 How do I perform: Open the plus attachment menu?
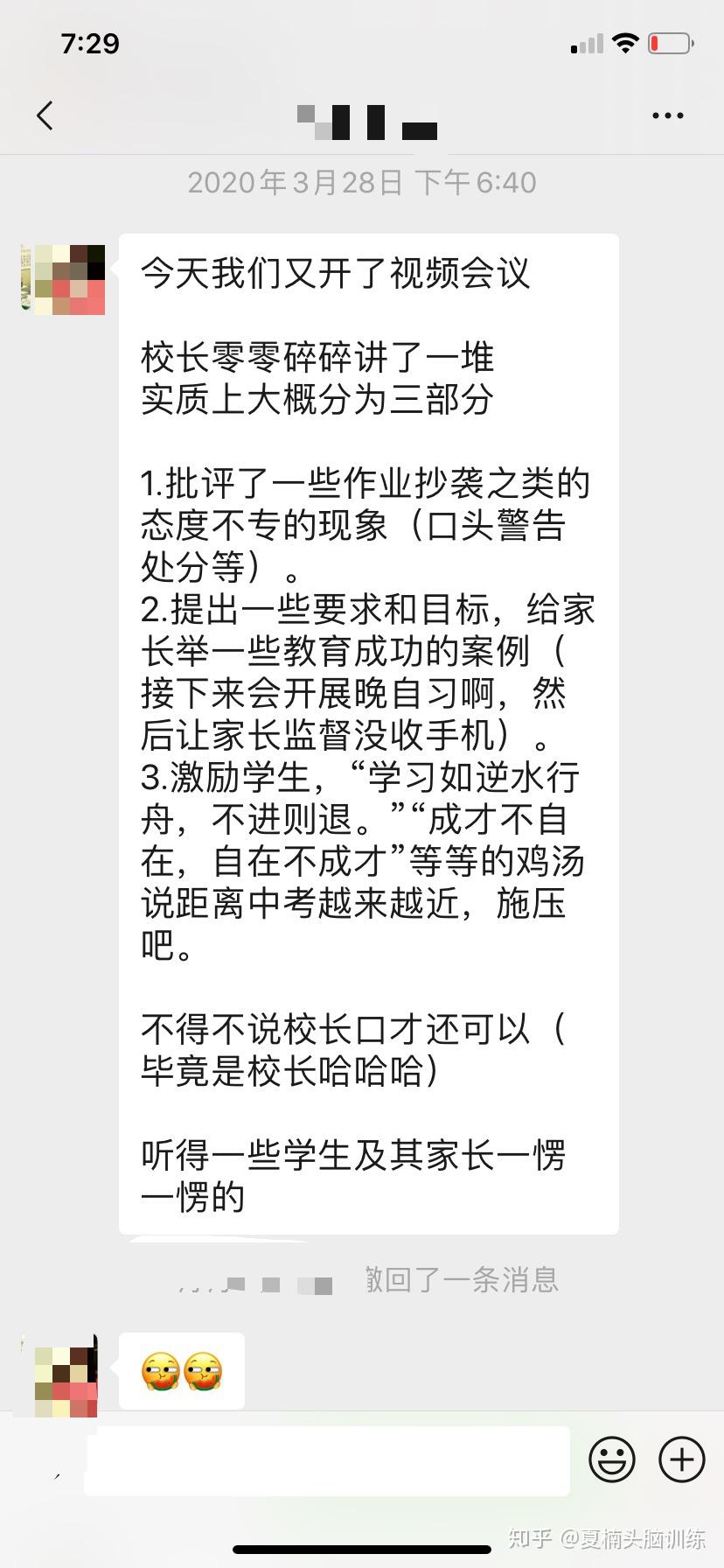point(681,1459)
